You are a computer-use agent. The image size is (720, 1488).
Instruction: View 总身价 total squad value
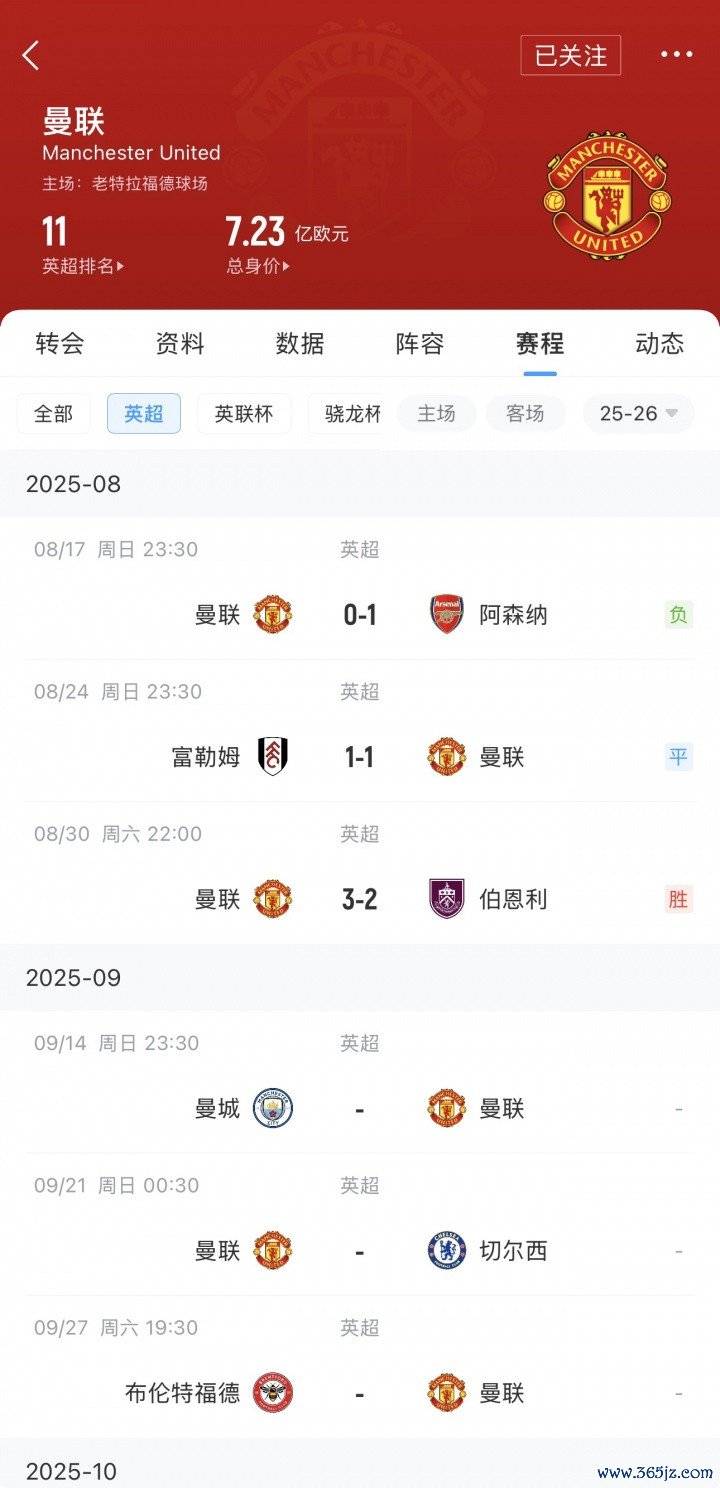coord(258,267)
